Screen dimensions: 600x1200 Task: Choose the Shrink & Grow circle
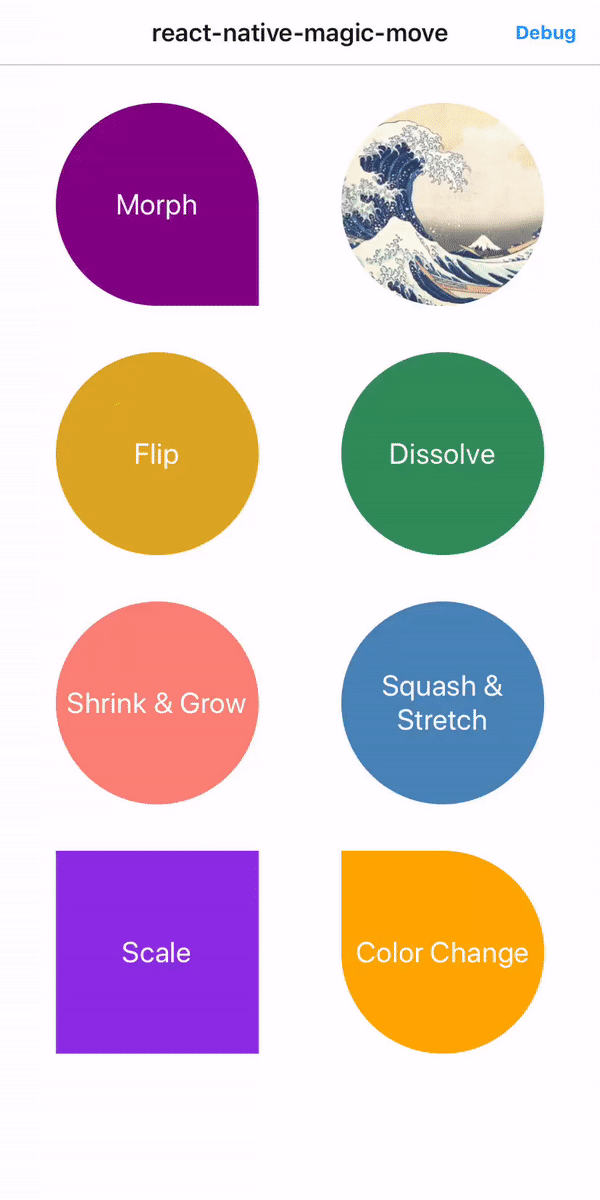point(157,702)
